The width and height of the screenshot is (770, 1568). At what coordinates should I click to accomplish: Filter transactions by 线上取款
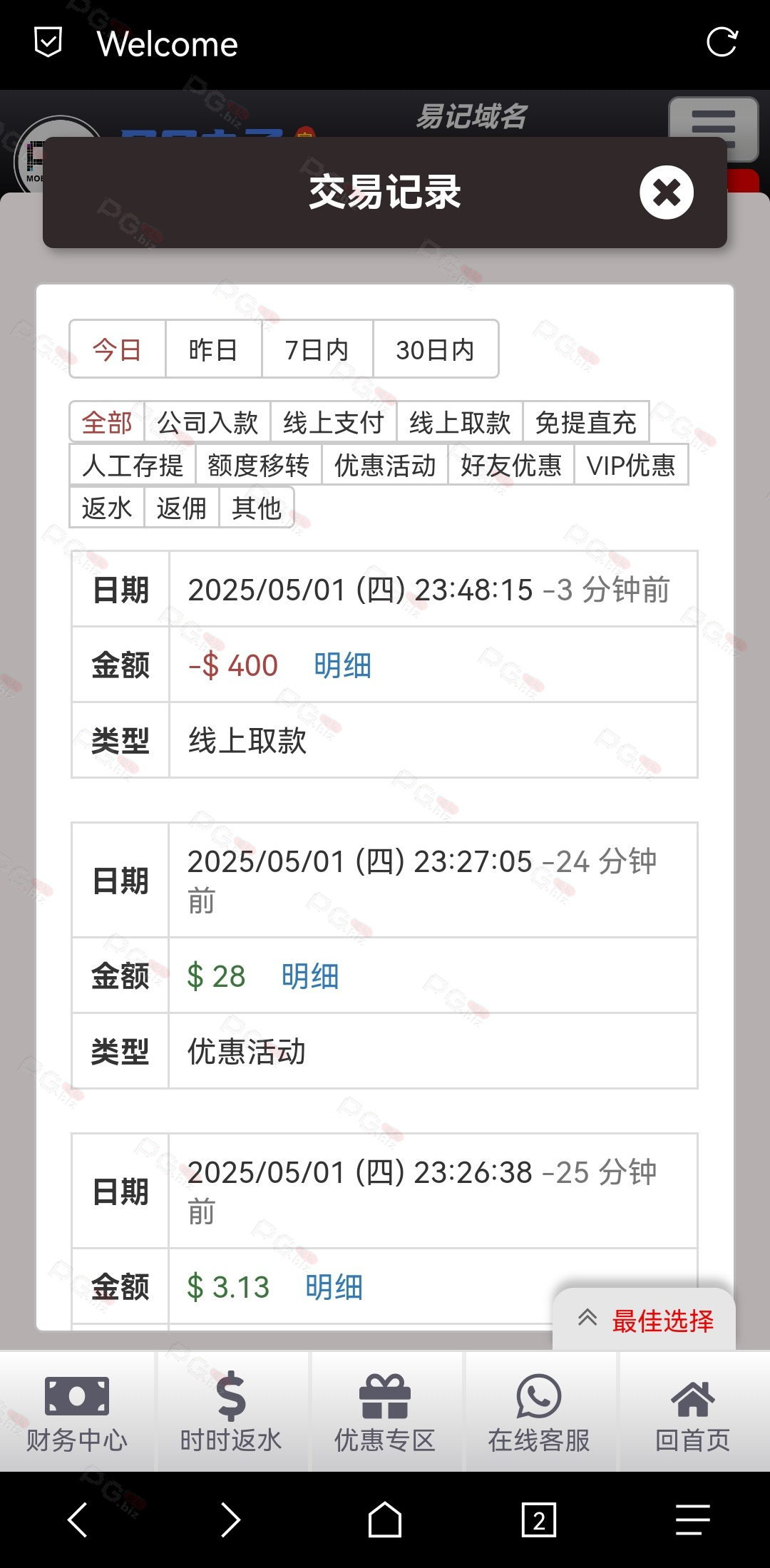tap(460, 422)
